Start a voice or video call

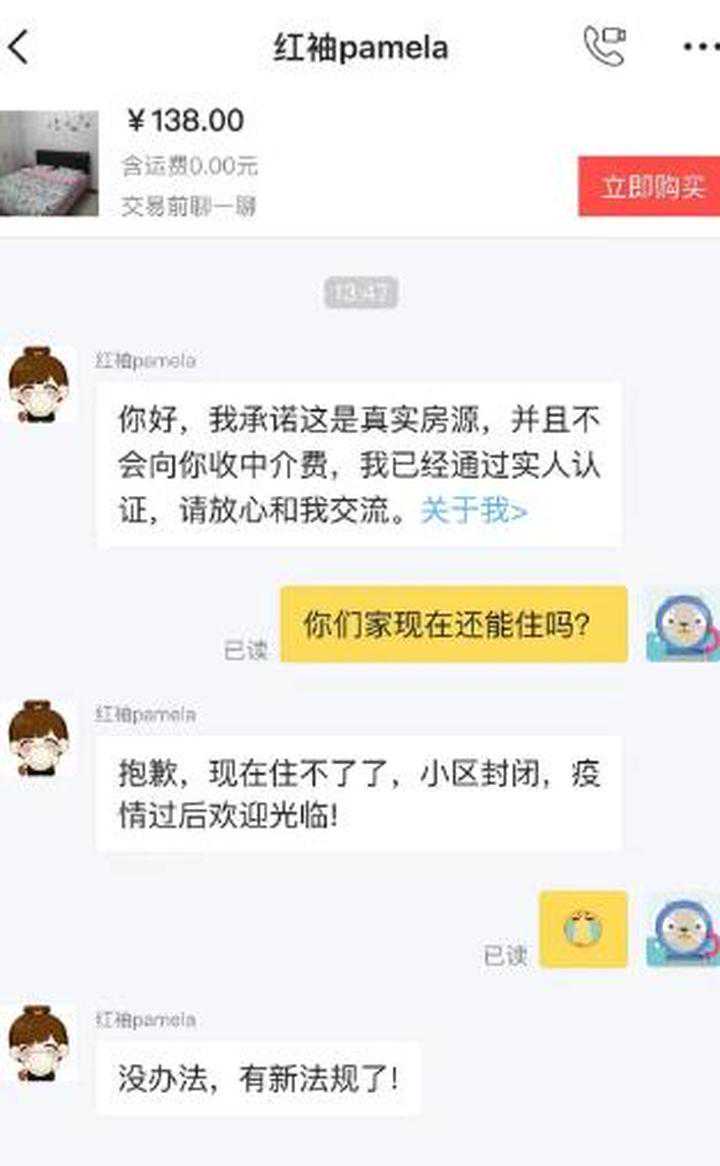(x=604, y=46)
